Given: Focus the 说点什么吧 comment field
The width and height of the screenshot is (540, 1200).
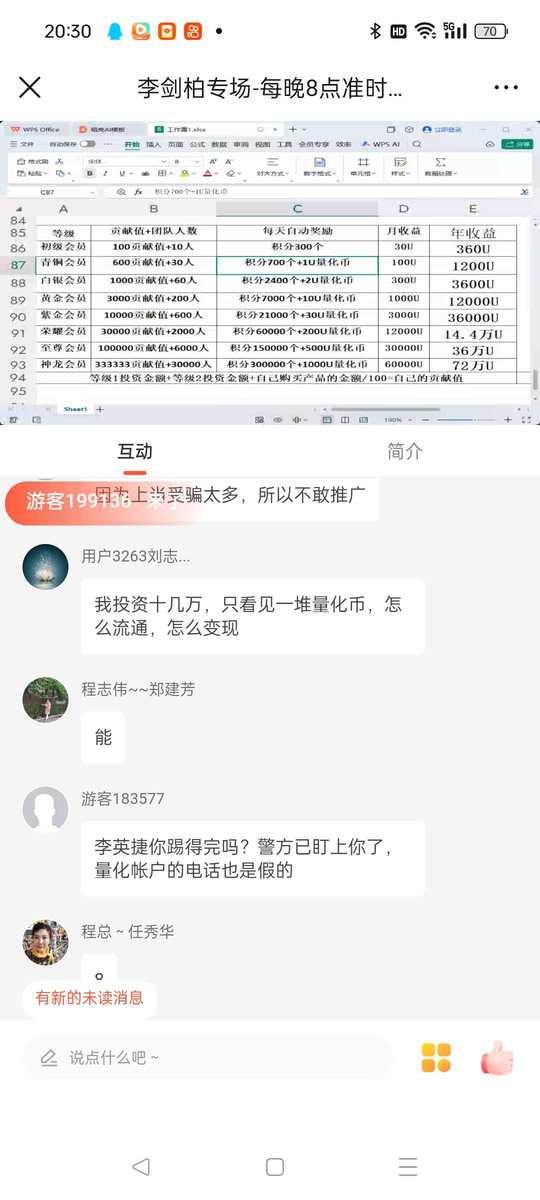Looking at the screenshot, I should pyautogui.click(x=208, y=1057).
